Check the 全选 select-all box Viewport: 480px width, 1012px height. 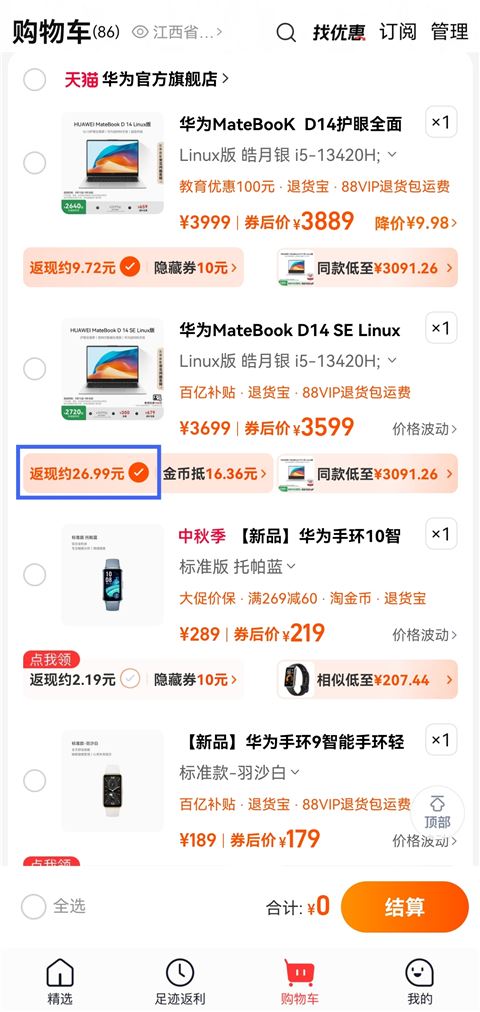(34, 907)
